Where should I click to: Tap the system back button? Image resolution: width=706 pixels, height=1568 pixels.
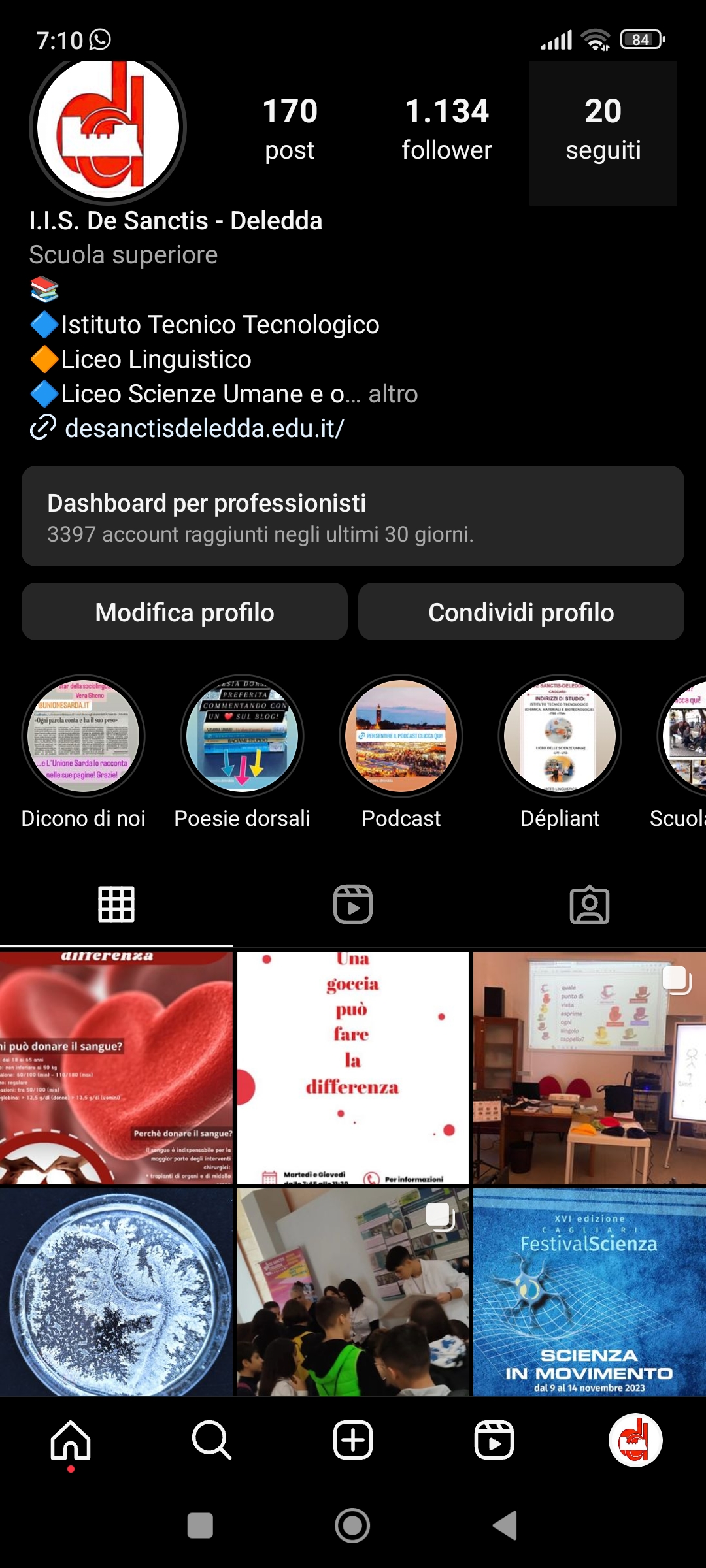[x=505, y=1526]
